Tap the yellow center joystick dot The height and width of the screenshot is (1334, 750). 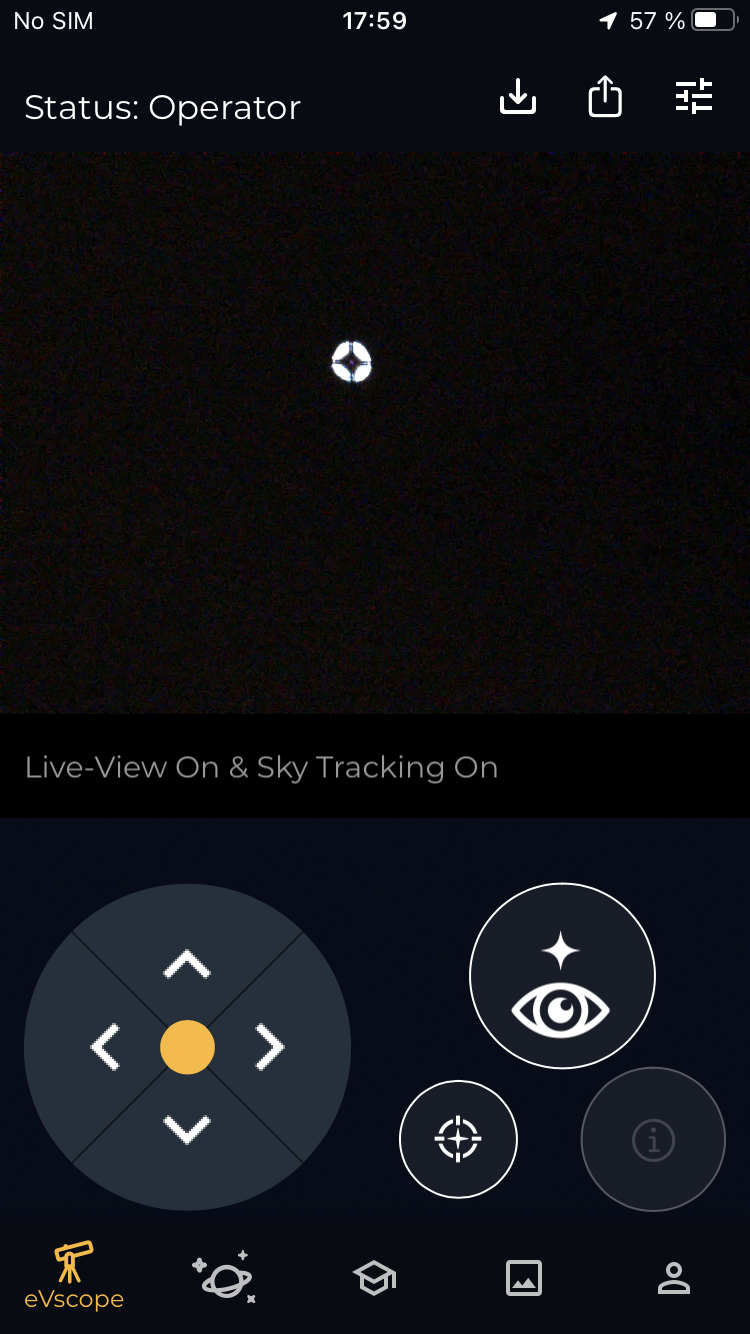tap(187, 1047)
